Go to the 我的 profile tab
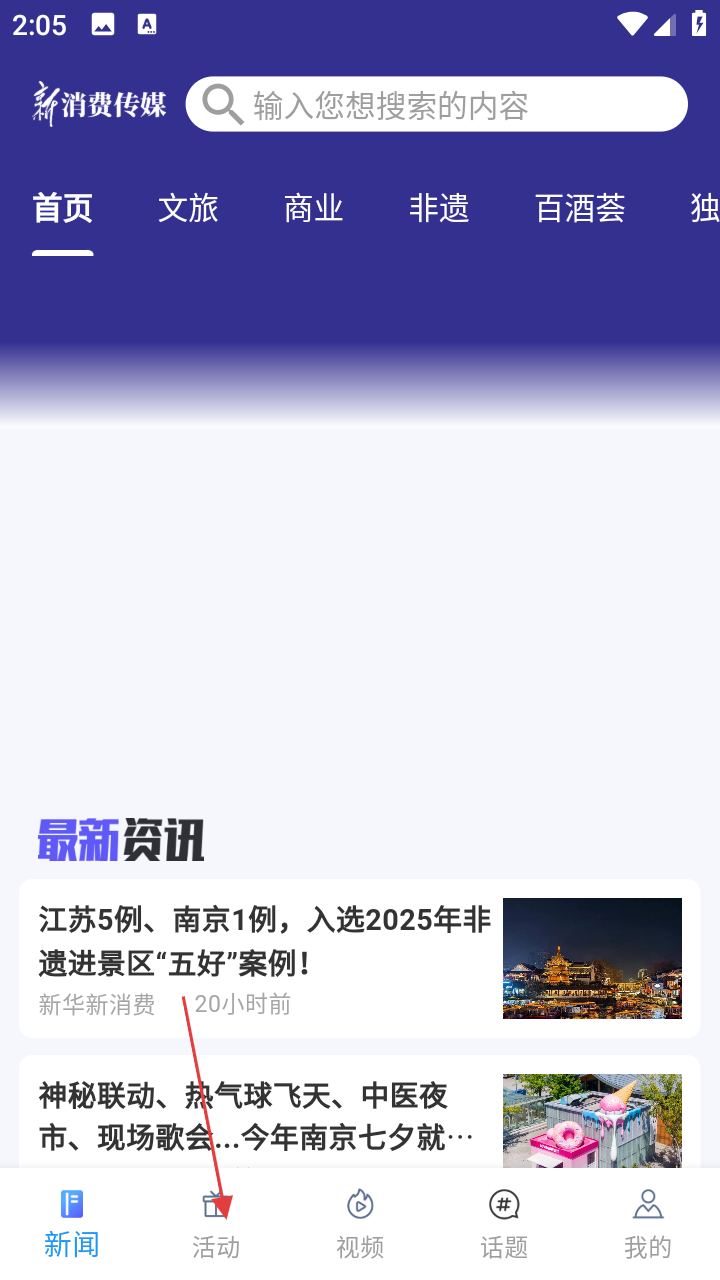The width and height of the screenshot is (720, 1280). [648, 1224]
